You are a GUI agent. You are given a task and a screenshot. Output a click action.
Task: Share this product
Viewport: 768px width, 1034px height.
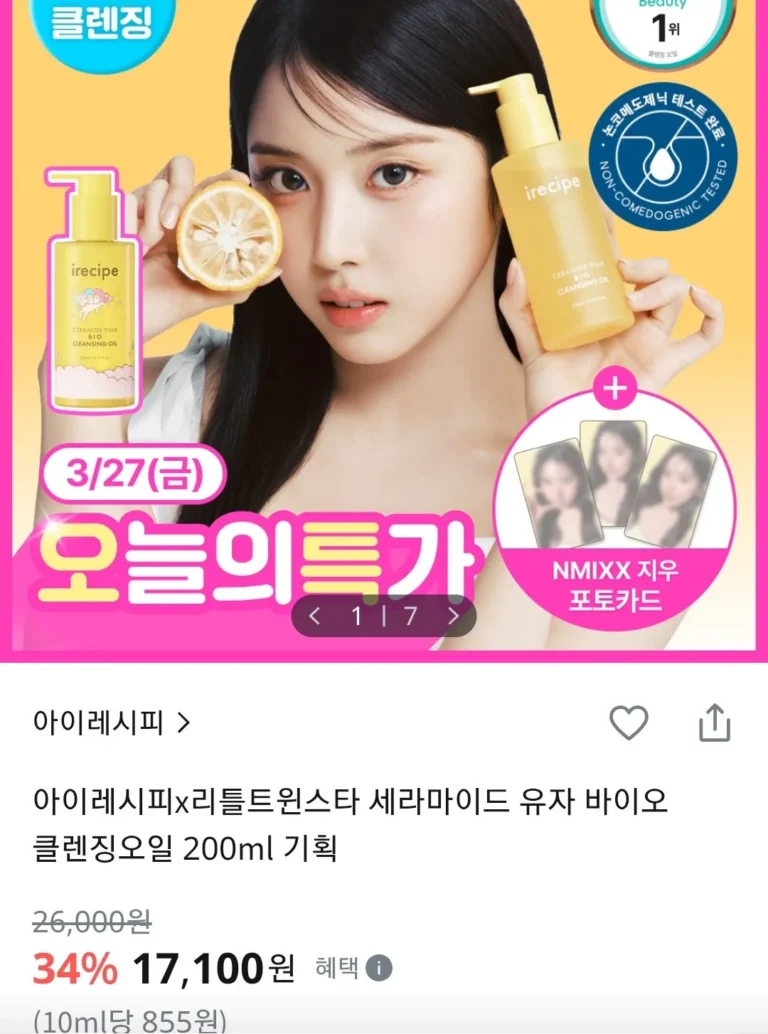point(715,722)
